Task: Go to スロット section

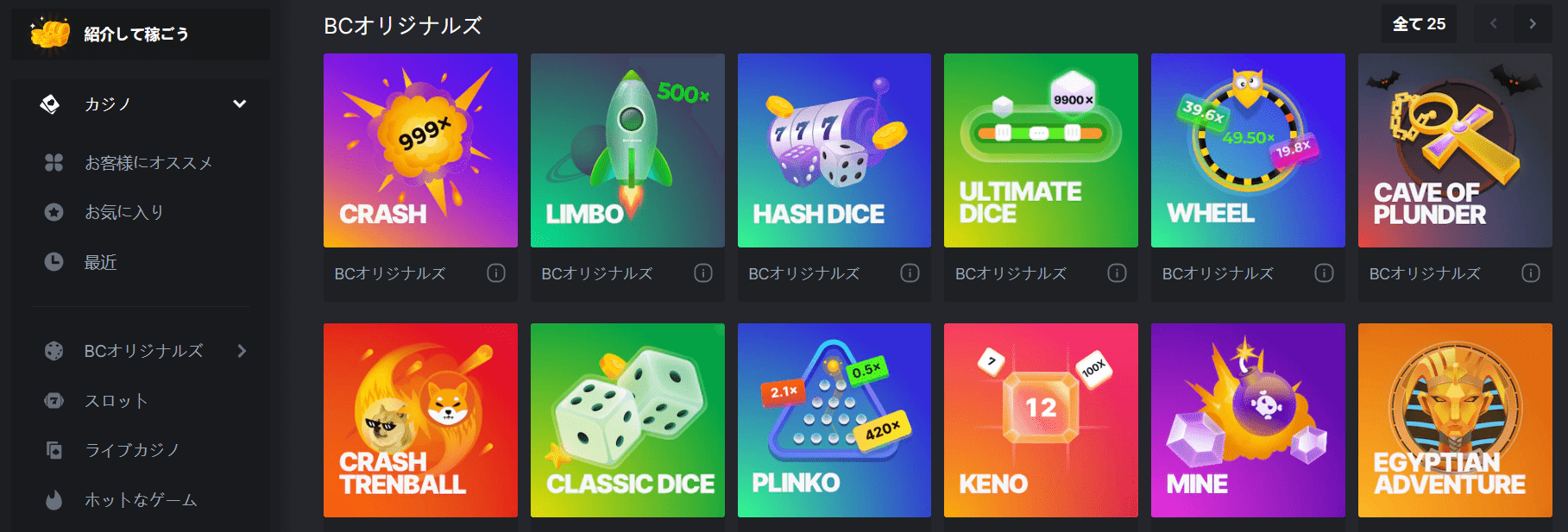Action: [x=116, y=401]
